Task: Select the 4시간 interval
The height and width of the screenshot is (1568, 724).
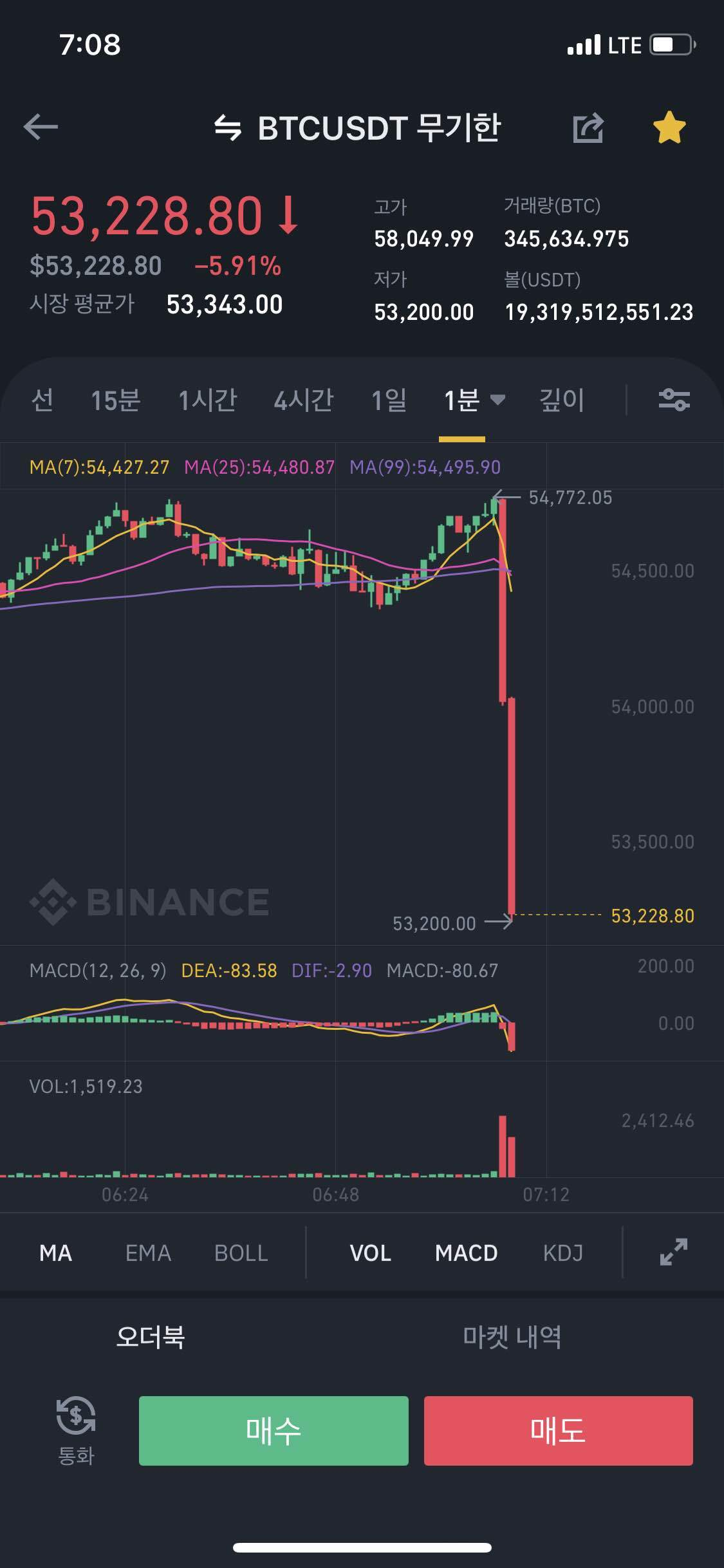Action: pyautogui.click(x=303, y=400)
